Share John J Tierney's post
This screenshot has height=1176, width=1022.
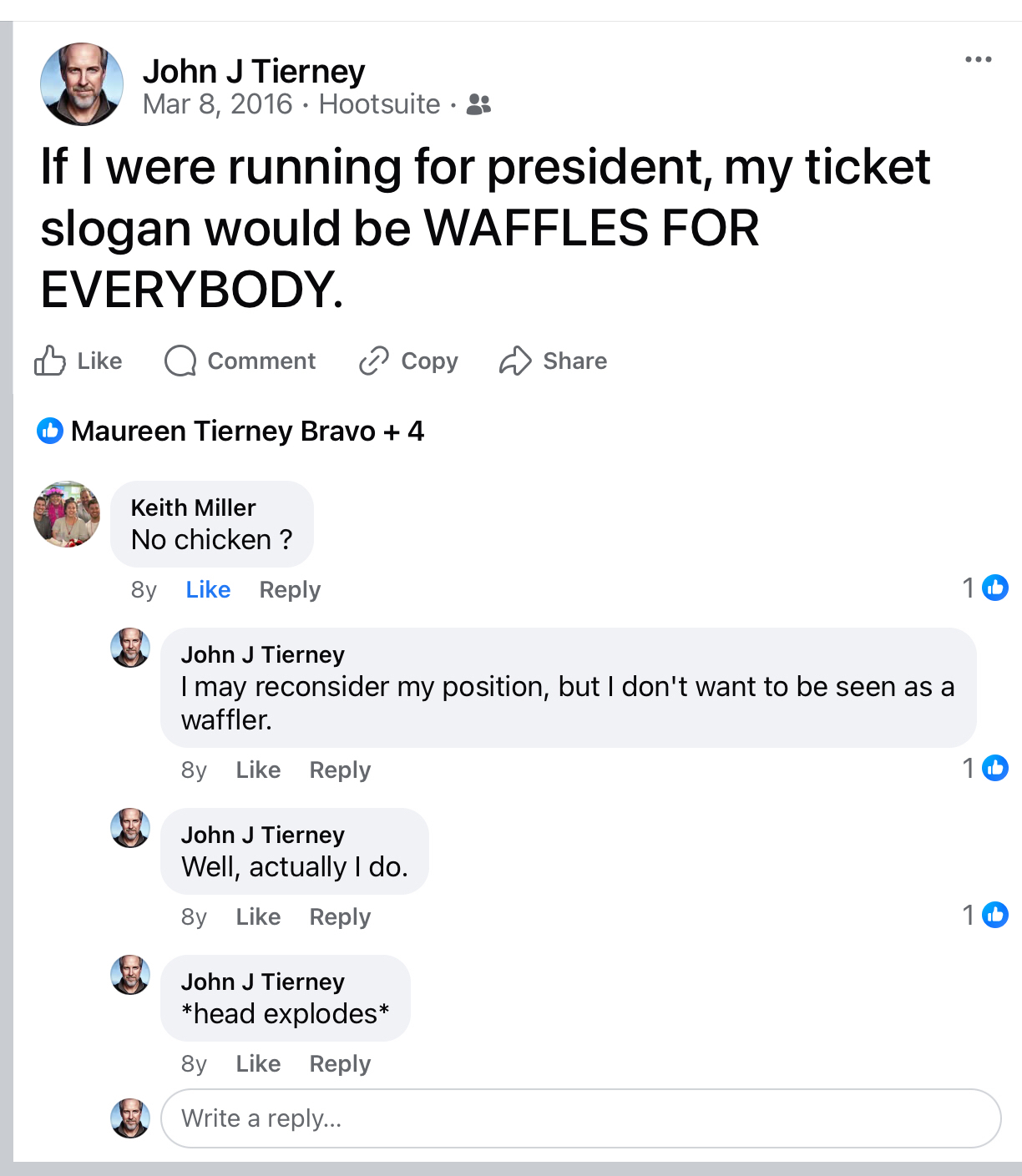coord(553,361)
